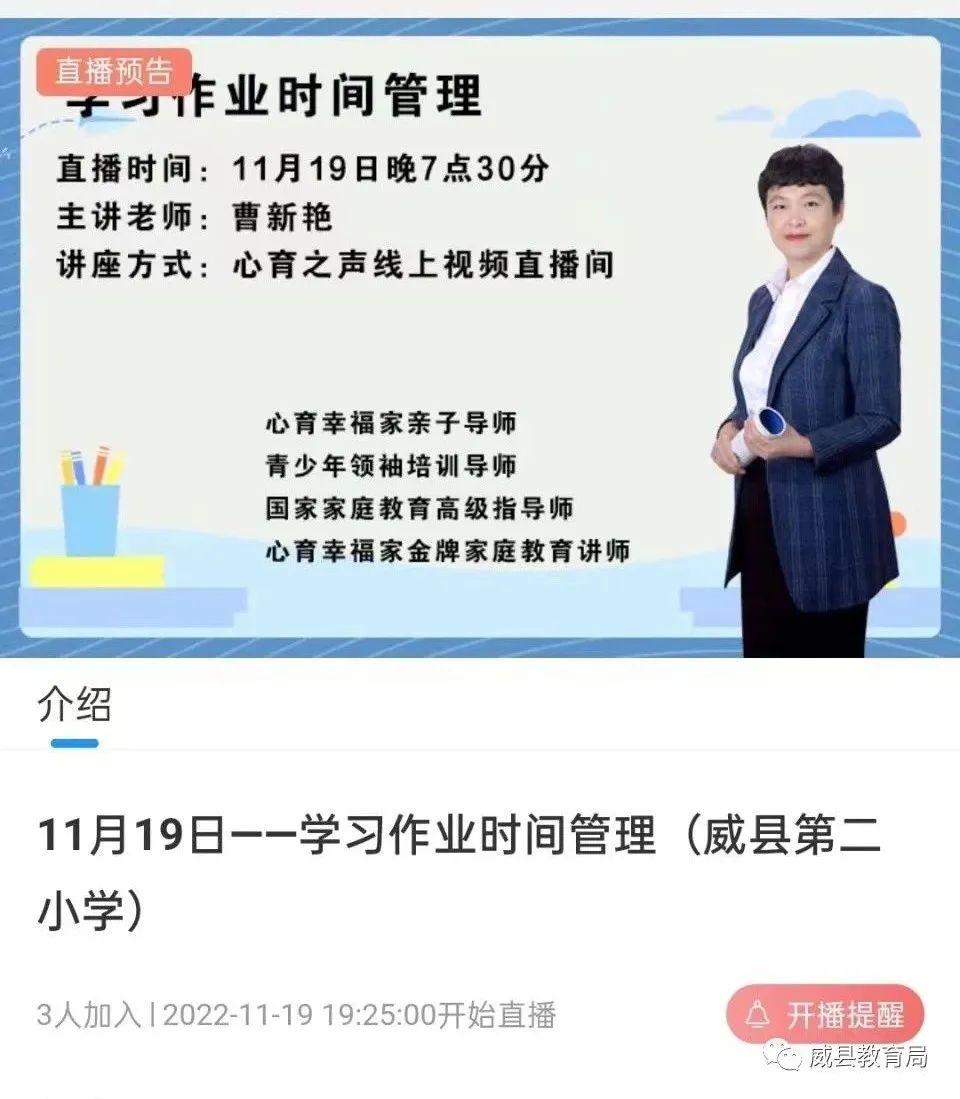This screenshot has width=960, height=1099.
Task: Switch to the 介绍 tab
Action: (x=74, y=706)
